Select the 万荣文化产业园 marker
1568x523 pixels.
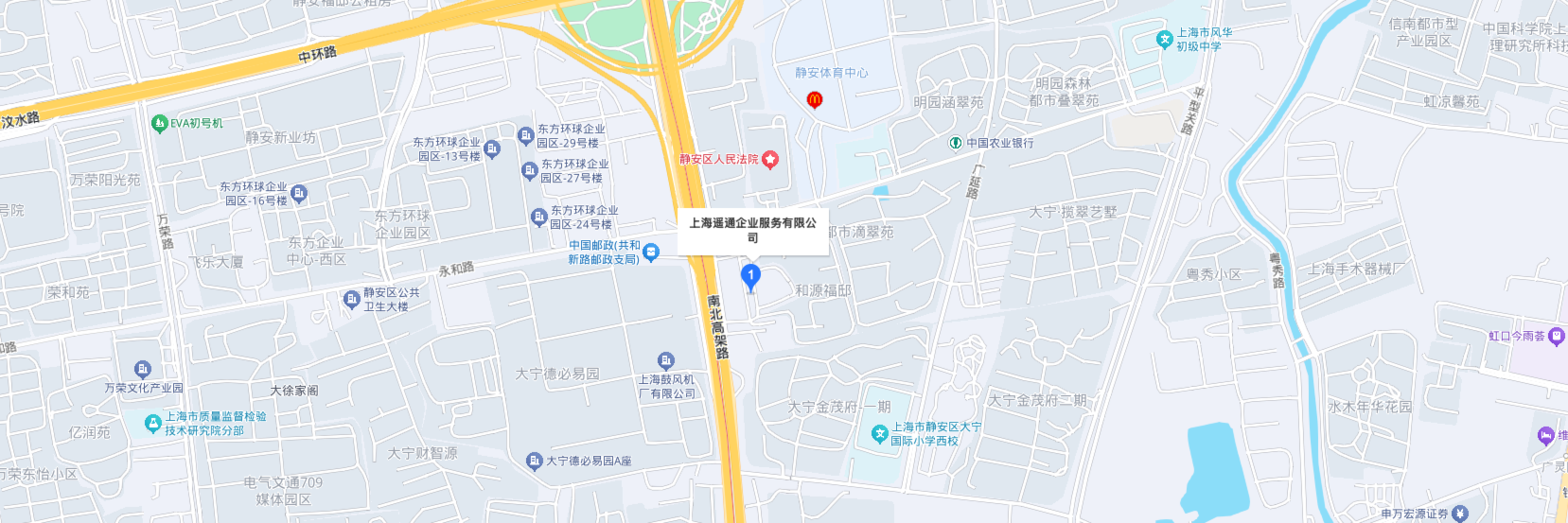143,369
